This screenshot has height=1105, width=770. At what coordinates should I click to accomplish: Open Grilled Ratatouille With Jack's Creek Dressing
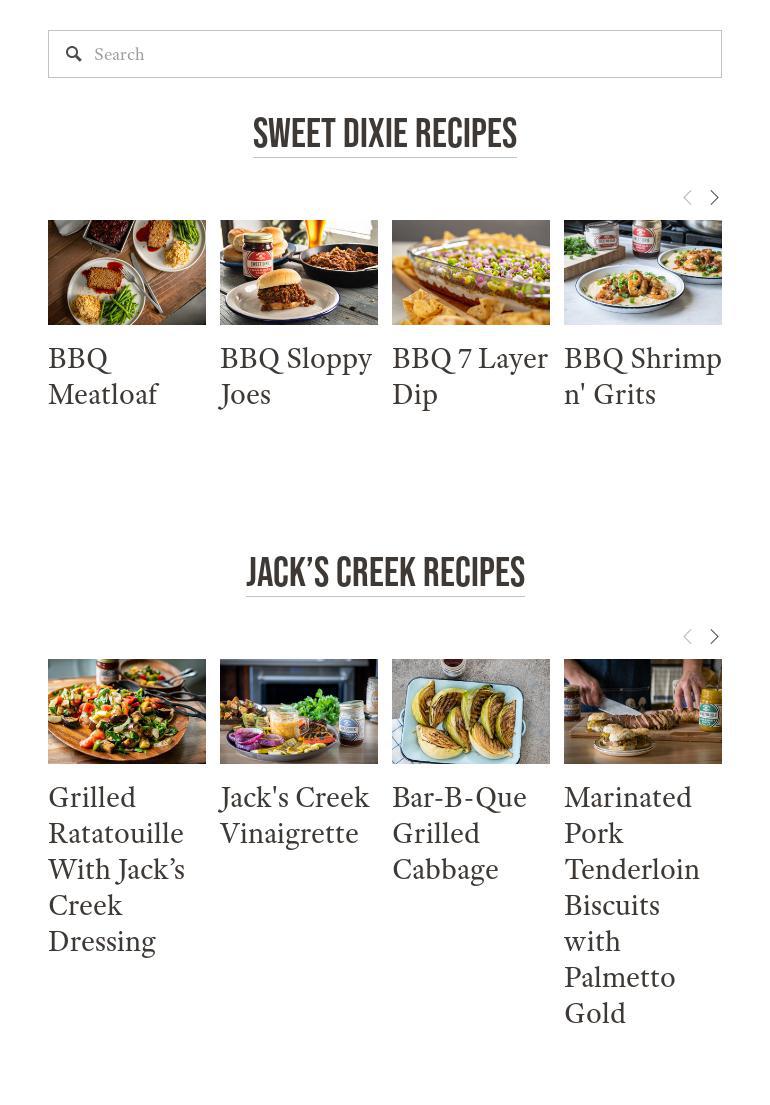coord(127,712)
